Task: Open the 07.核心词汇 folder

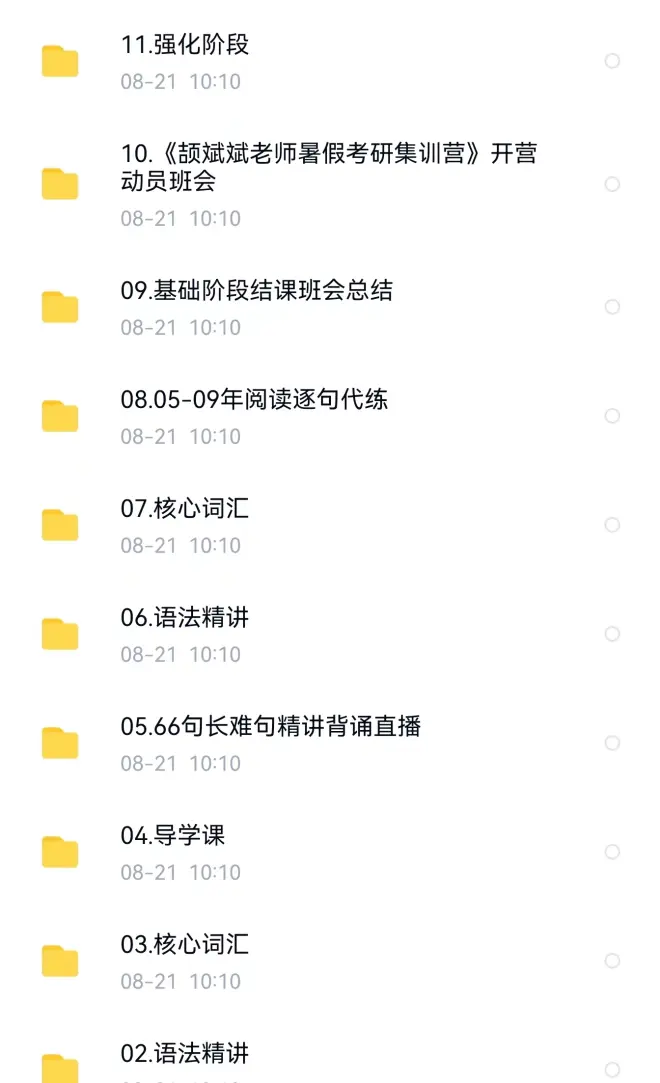Action: click(x=185, y=510)
